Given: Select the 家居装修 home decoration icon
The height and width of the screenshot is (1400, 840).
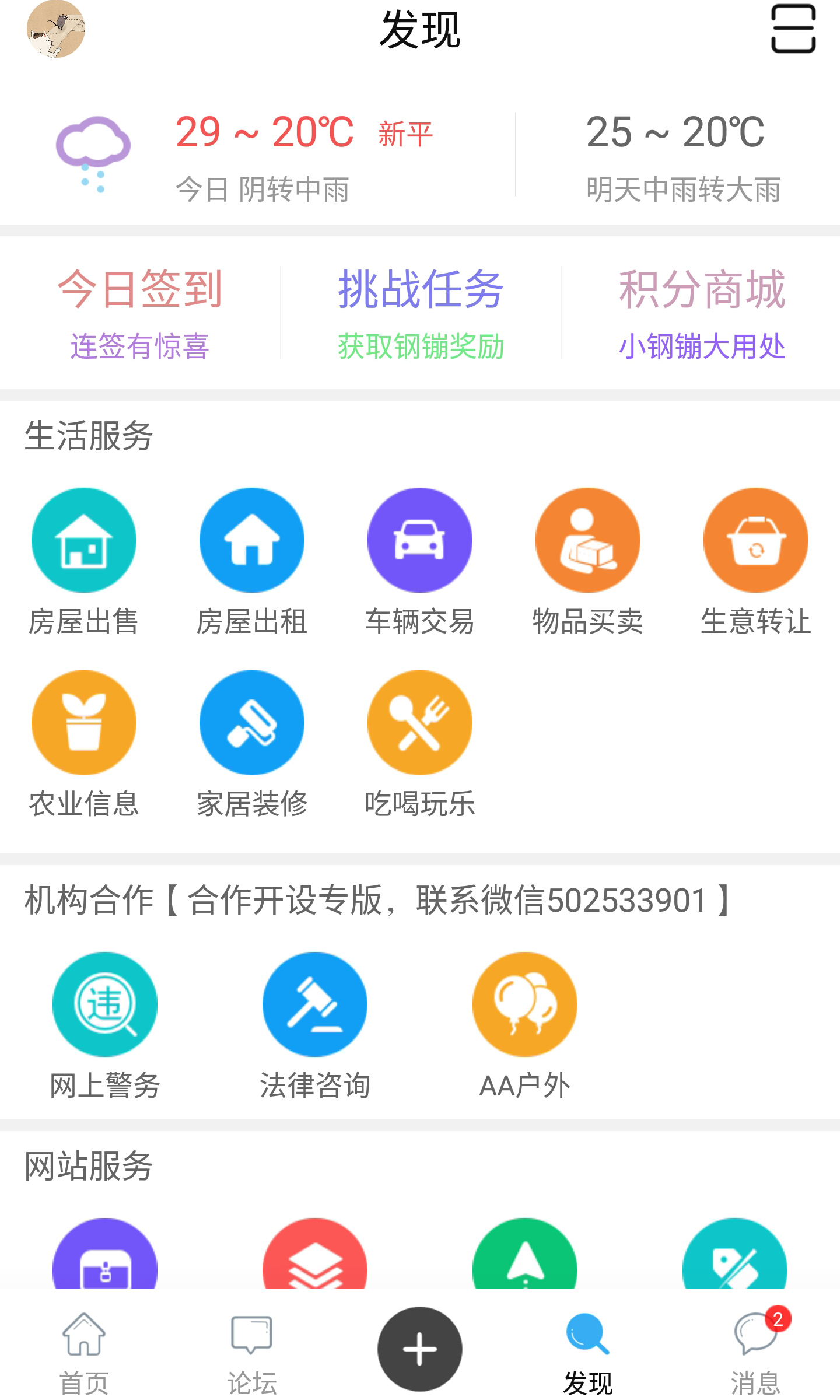Looking at the screenshot, I should pos(251,722).
